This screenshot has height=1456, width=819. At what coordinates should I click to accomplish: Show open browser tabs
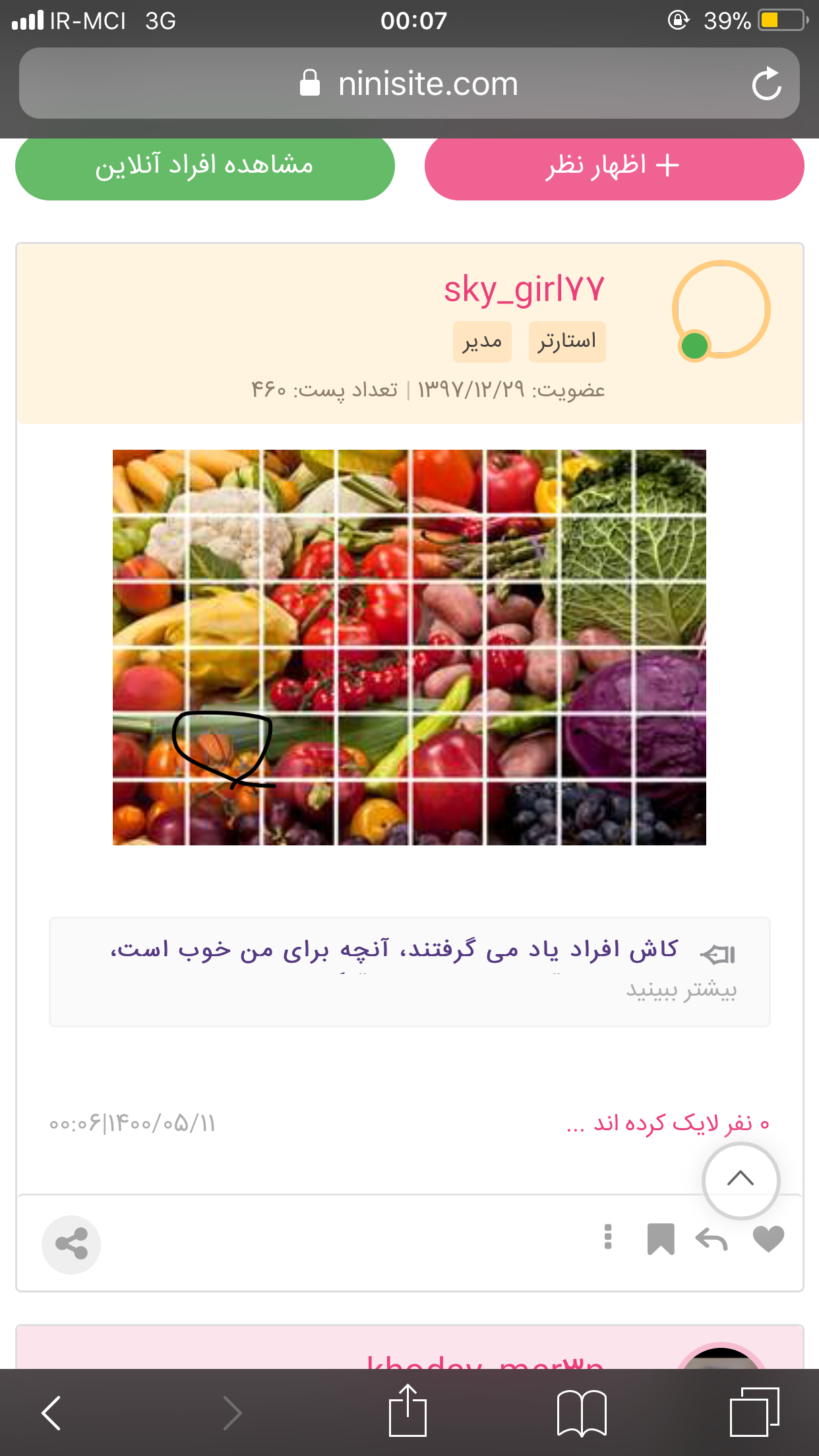point(754,1412)
